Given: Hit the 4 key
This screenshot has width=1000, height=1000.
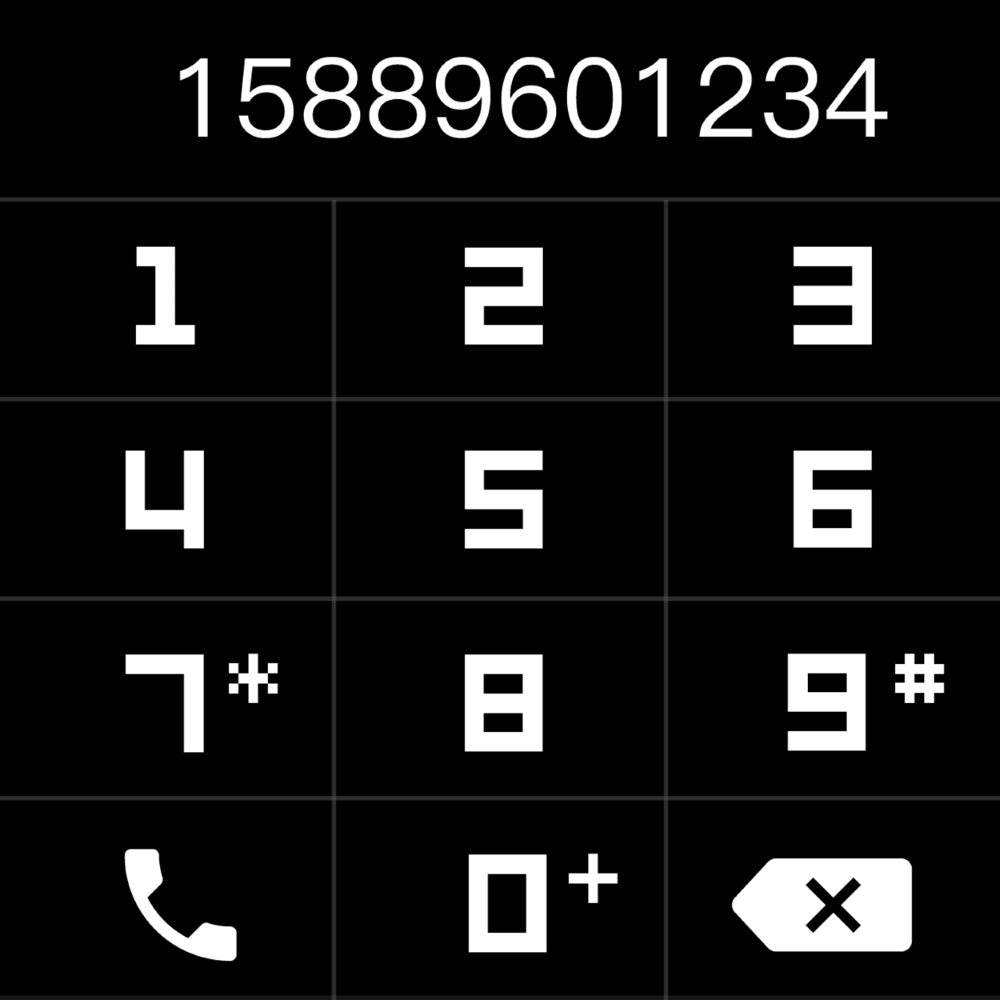Looking at the screenshot, I should tap(166, 499).
